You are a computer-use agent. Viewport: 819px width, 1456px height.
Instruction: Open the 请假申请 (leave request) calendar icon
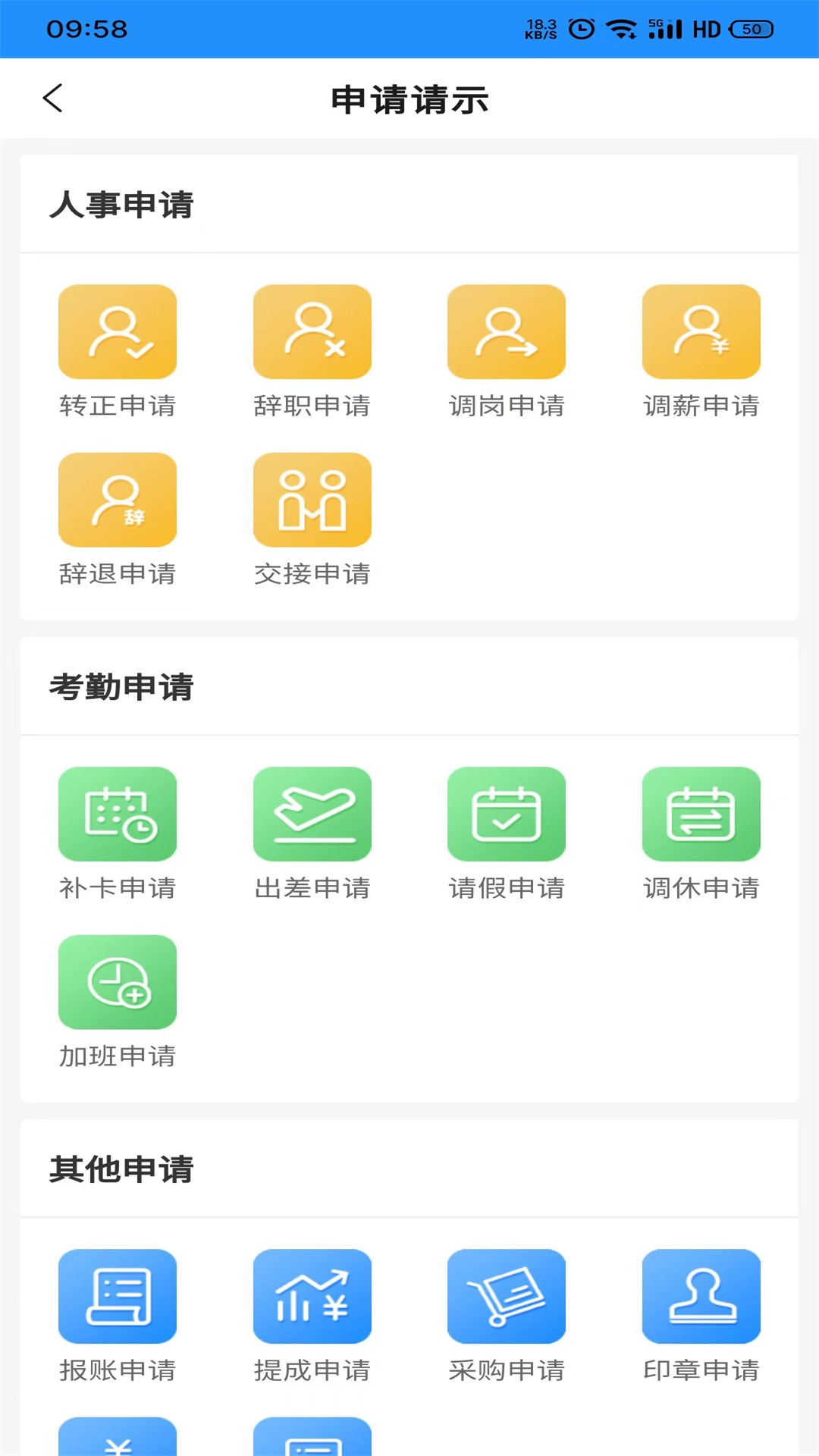[507, 813]
